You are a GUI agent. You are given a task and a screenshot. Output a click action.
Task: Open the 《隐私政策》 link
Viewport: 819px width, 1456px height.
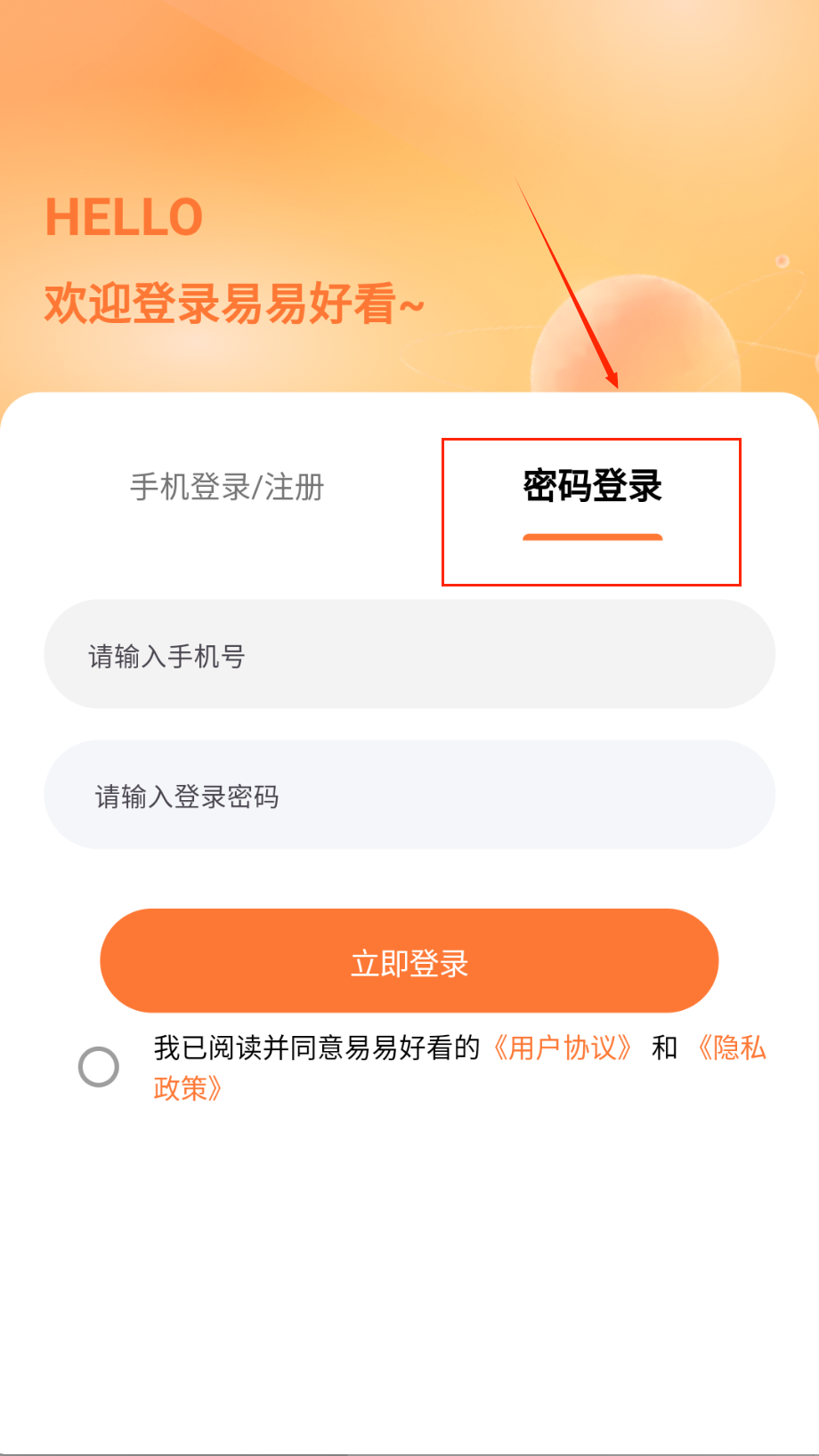pos(730,1048)
